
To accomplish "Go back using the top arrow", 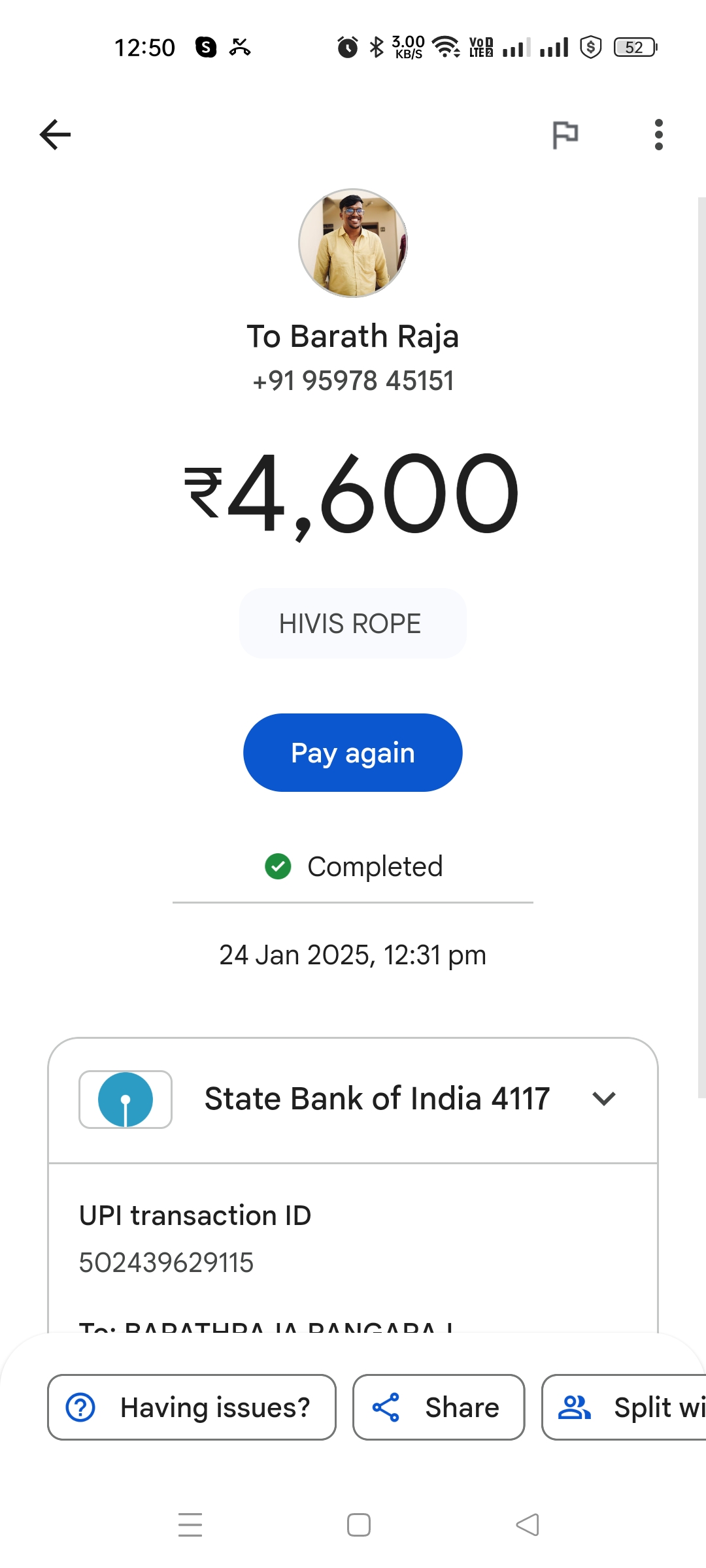I will click(x=55, y=135).
